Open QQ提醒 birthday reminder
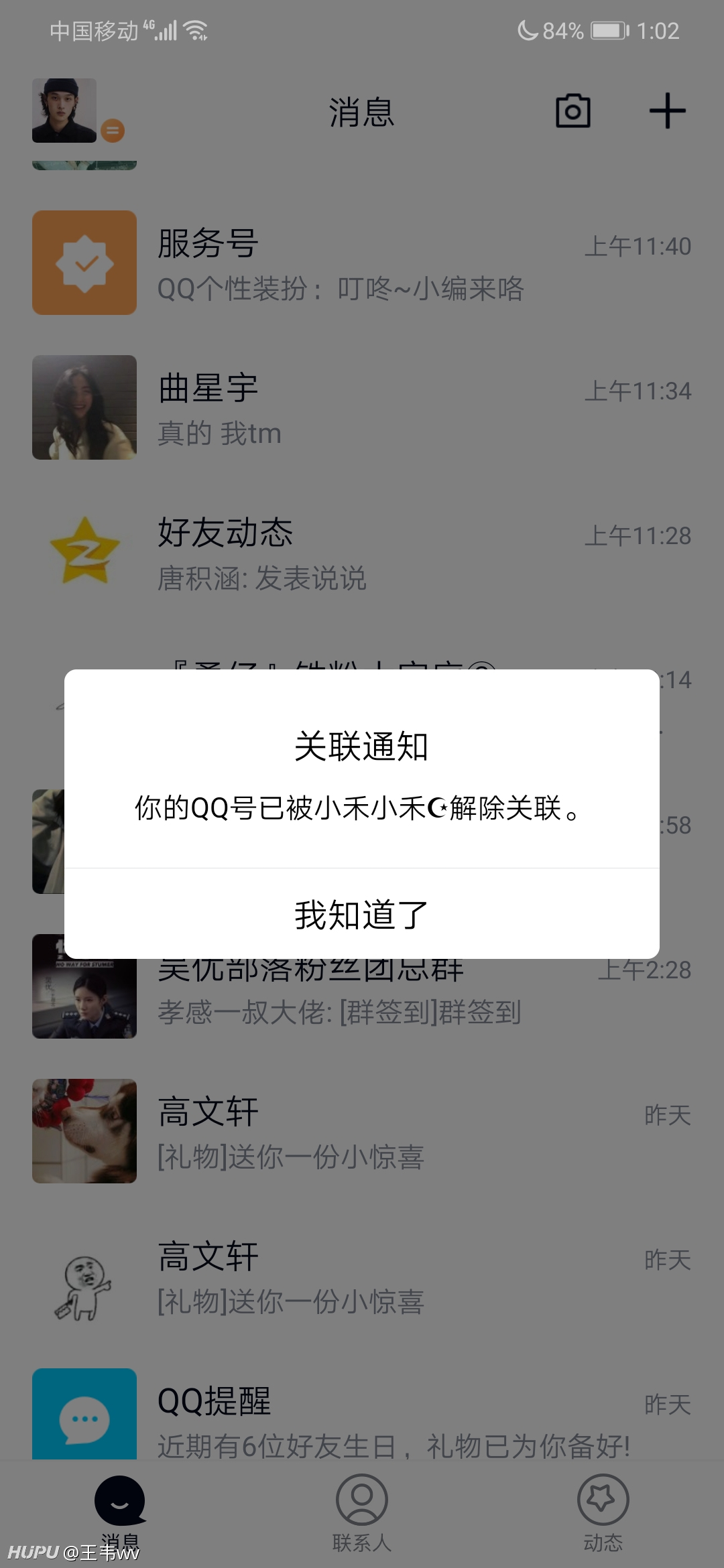The height and width of the screenshot is (1568, 724). [x=362, y=1414]
